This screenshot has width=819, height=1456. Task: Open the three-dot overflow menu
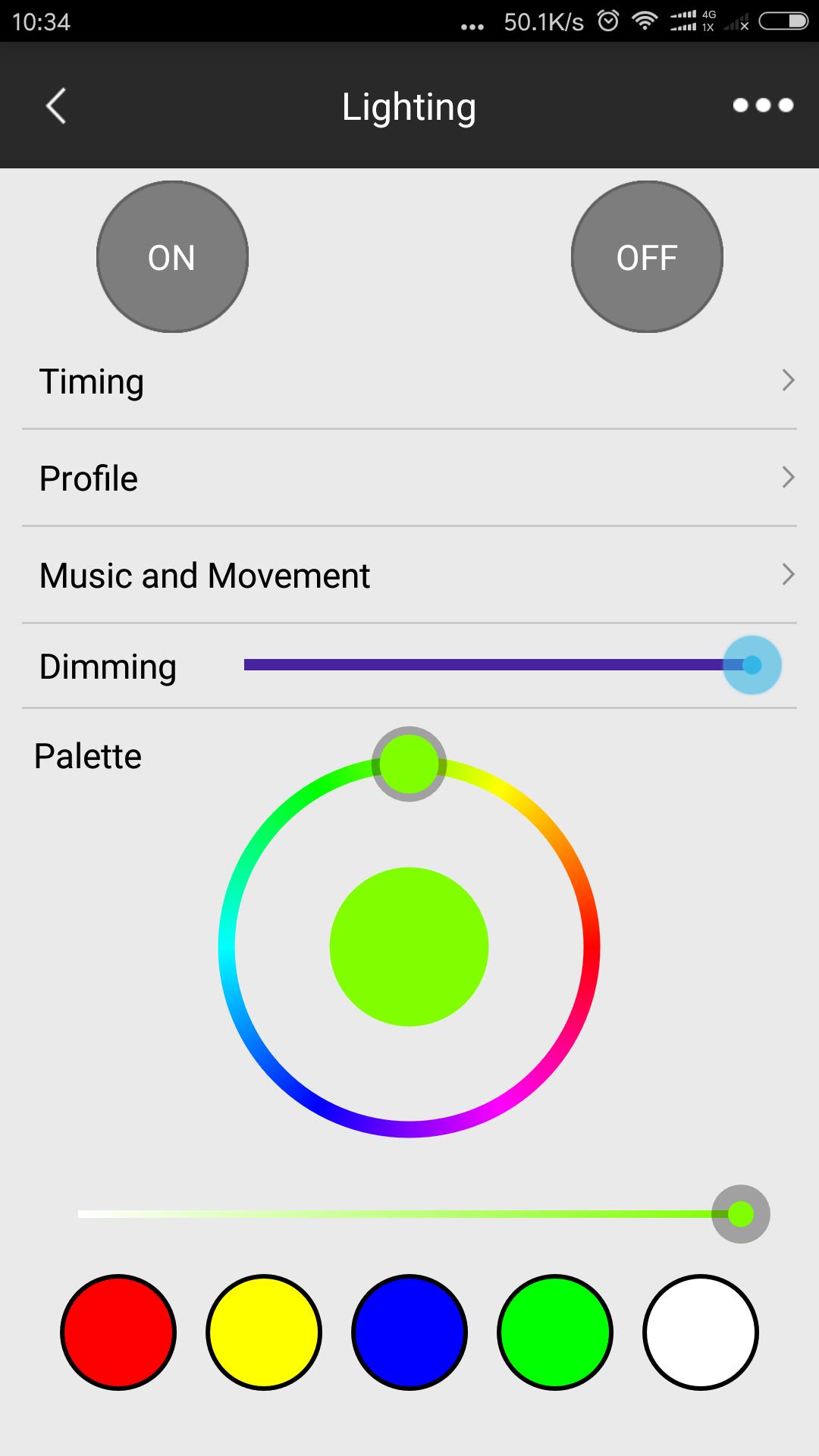763,105
